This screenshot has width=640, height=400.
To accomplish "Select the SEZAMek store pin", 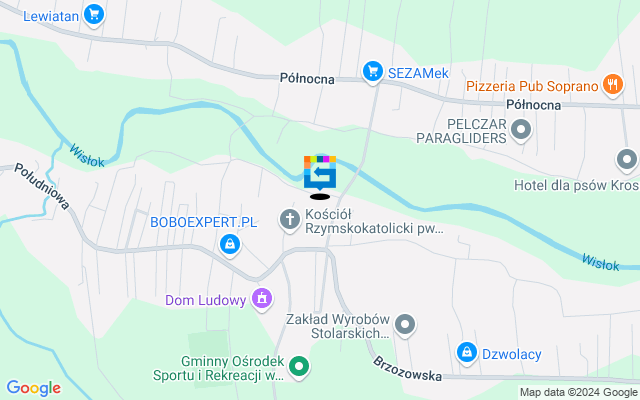I will tap(373, 72).
